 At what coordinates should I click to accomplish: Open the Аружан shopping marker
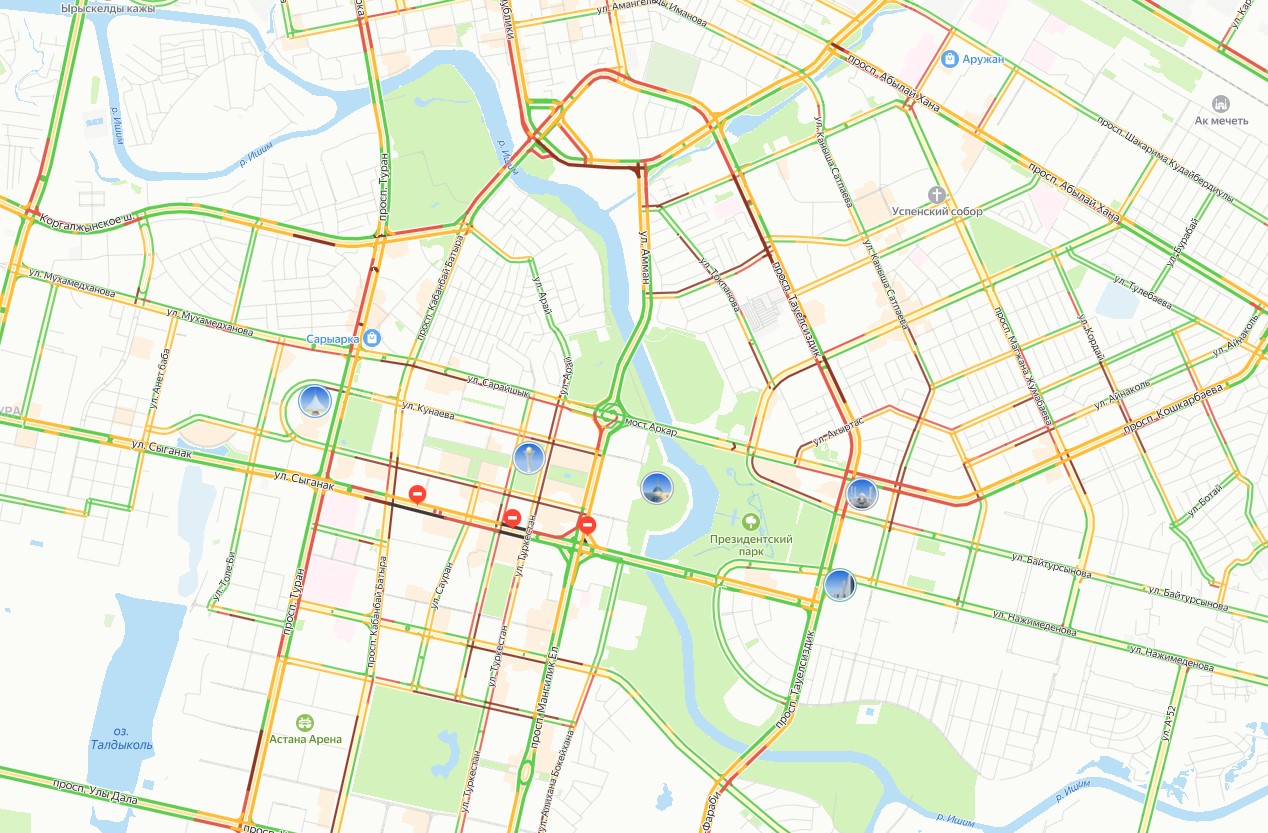[x=950, y=60]
